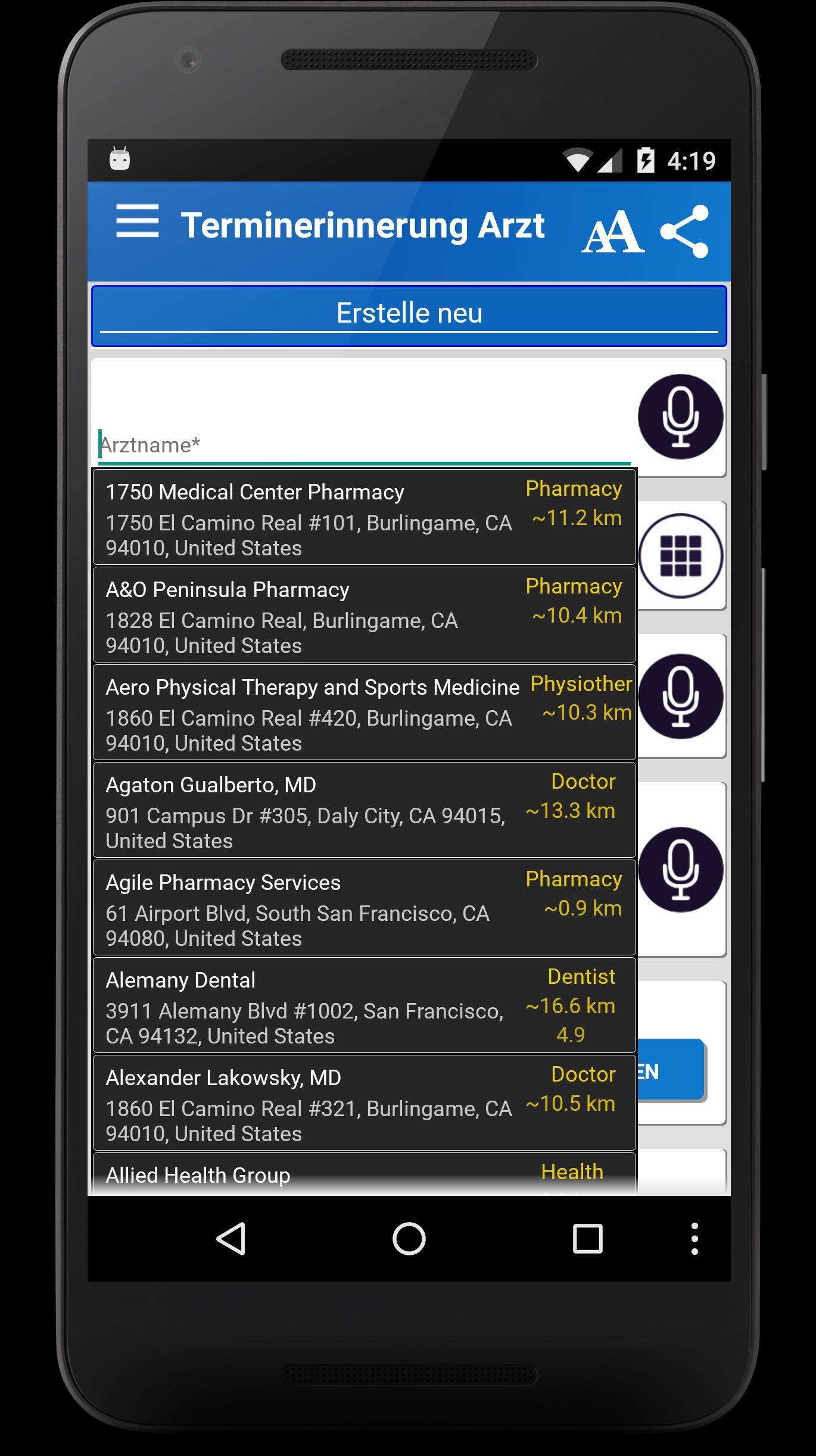Select Agaton Gualberto, MD
This screenshot has height=1456, width=816.
point(364,810)
